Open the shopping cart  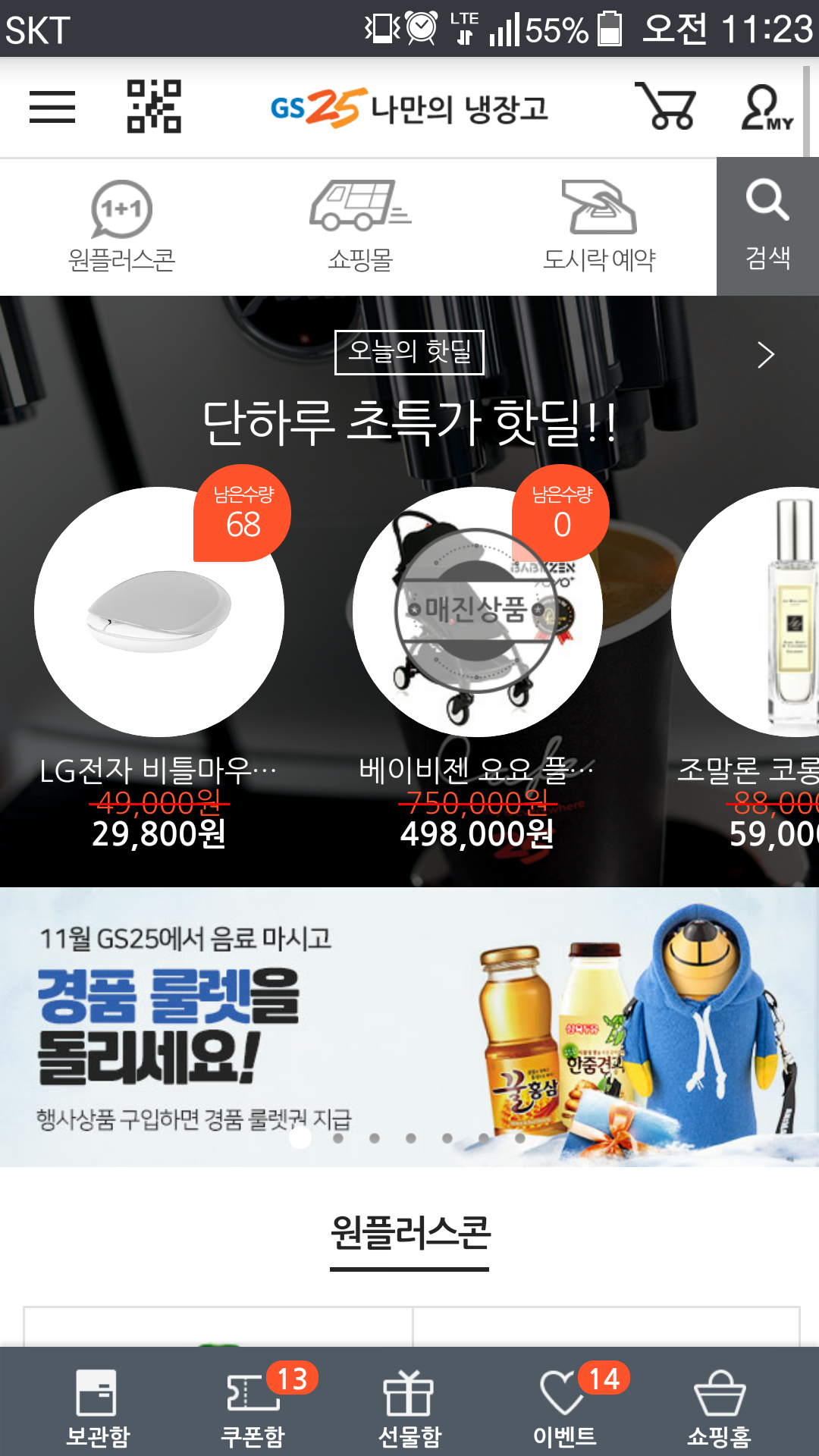(665, 107)
